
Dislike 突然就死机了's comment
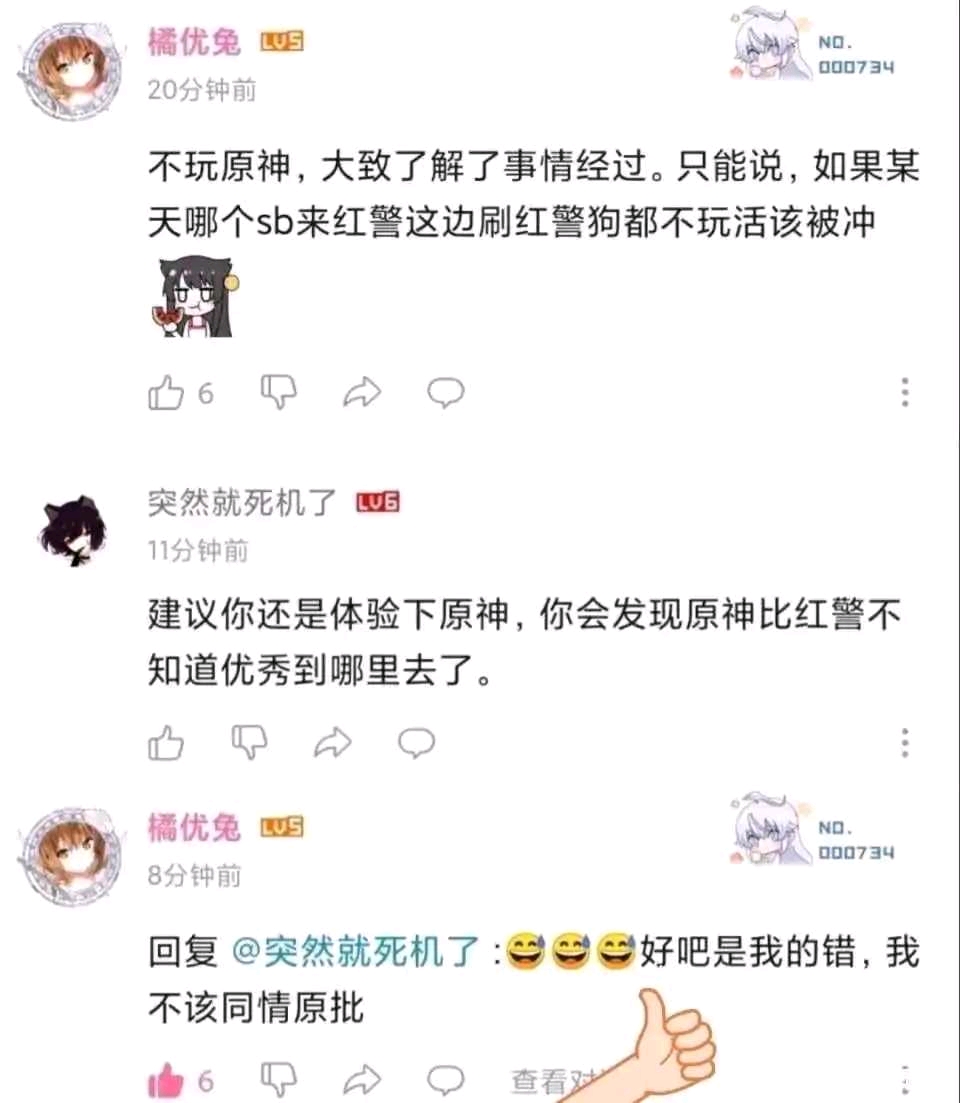250,742
